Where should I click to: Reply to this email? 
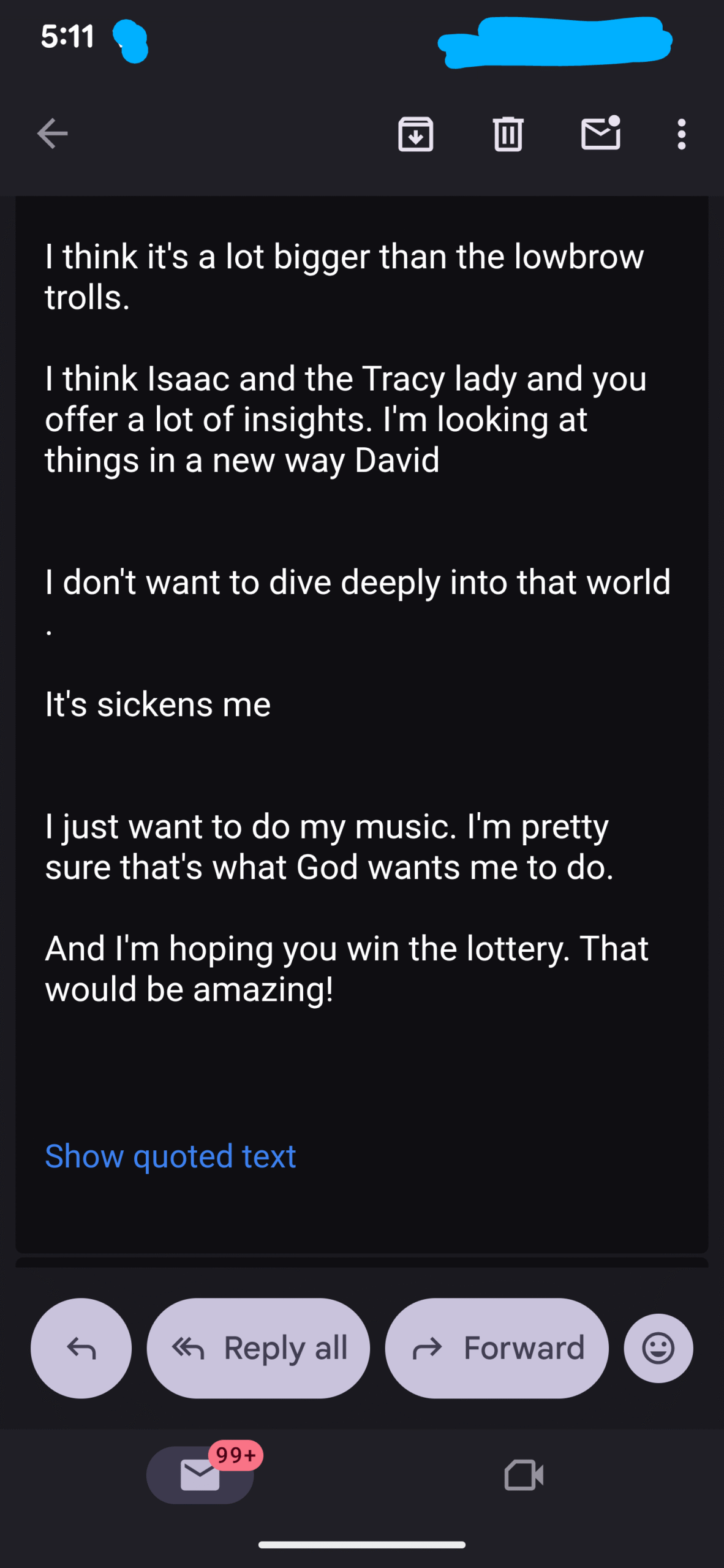tap(81, 1347)
